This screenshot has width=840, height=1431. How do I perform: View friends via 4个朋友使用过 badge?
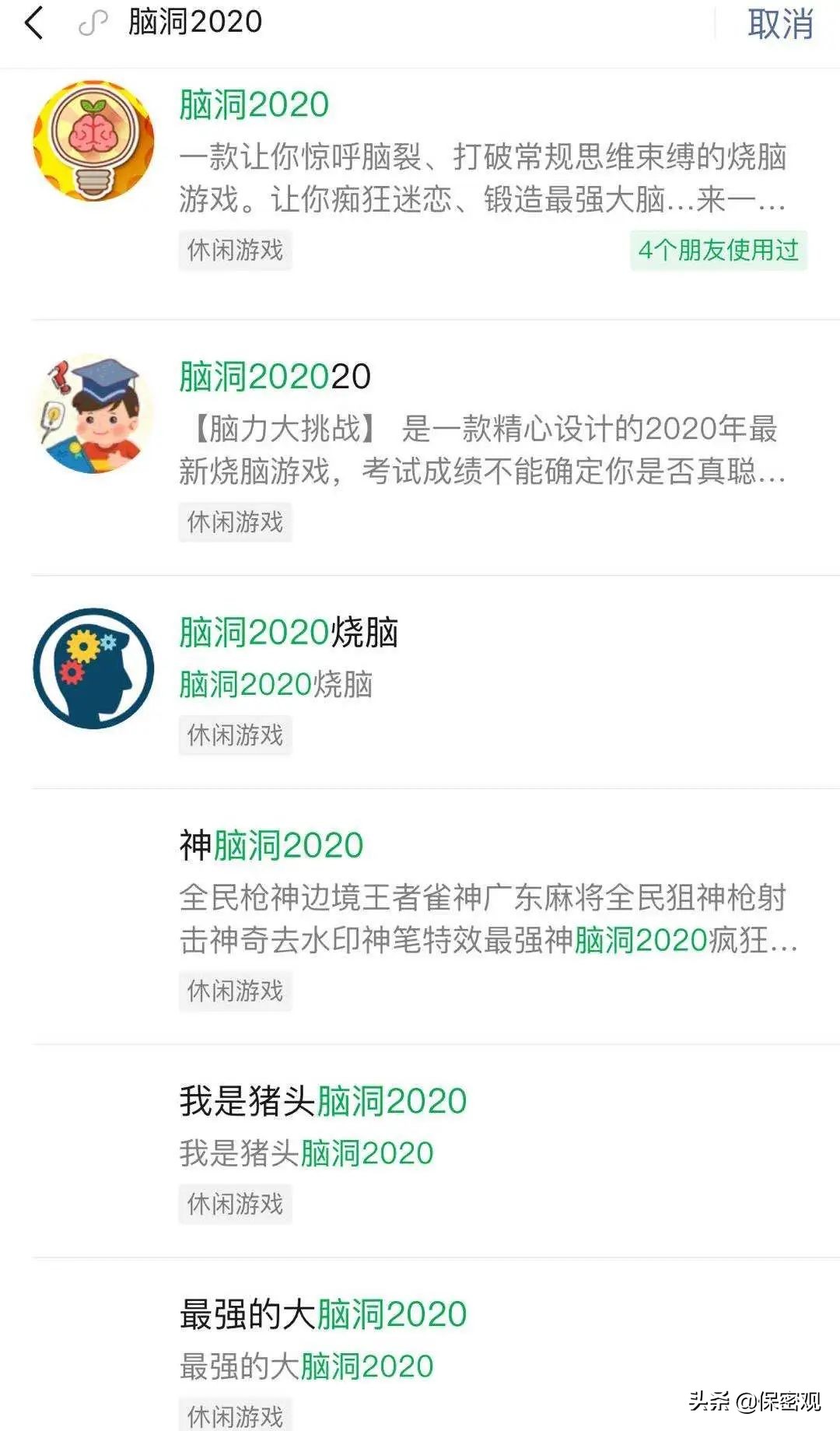(717, 250)
